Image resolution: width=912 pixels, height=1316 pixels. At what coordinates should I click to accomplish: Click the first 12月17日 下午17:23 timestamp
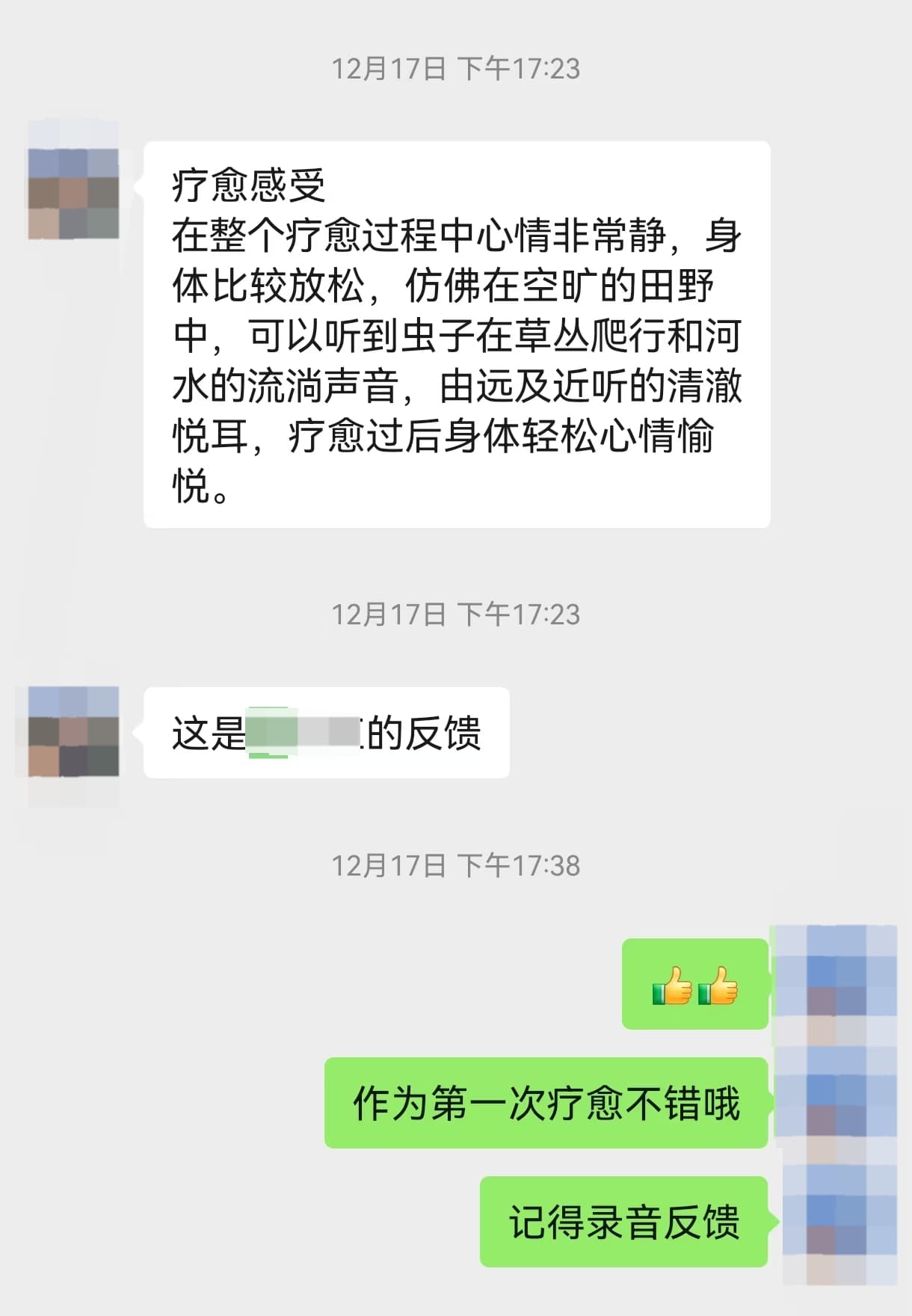click(x=456, y=70)
